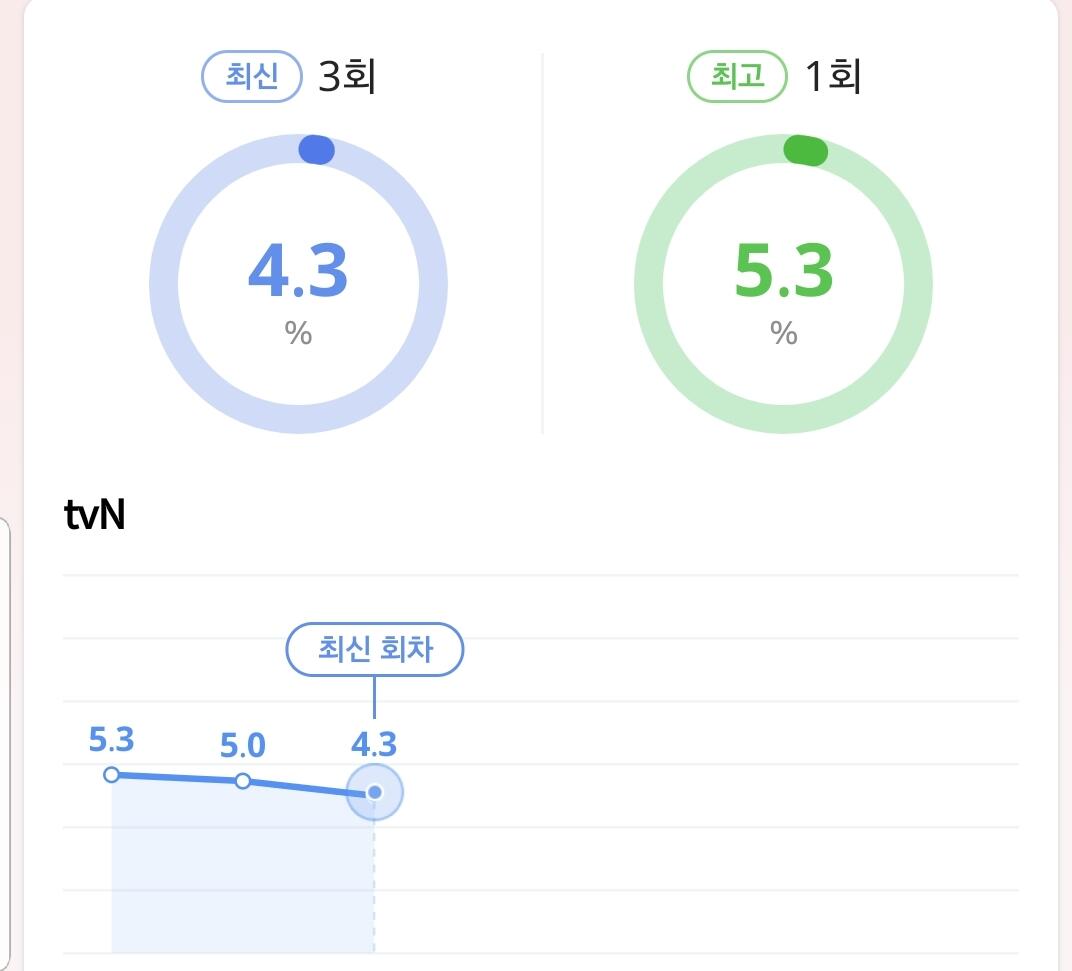The image size is (1072, 971).
Task: Select the 5.0 data point on the chart
Action: [243, 781]
